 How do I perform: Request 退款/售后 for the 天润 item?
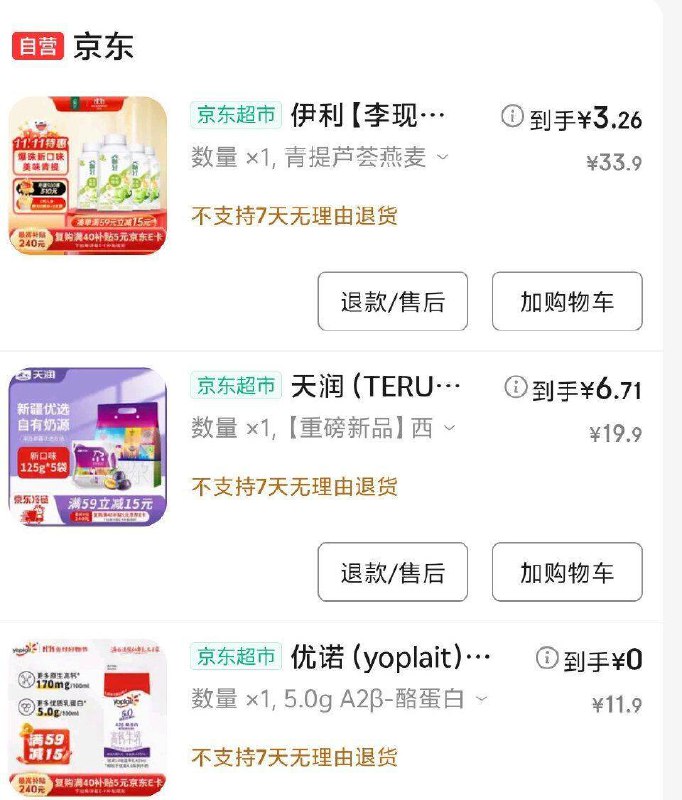coord(392,572)
